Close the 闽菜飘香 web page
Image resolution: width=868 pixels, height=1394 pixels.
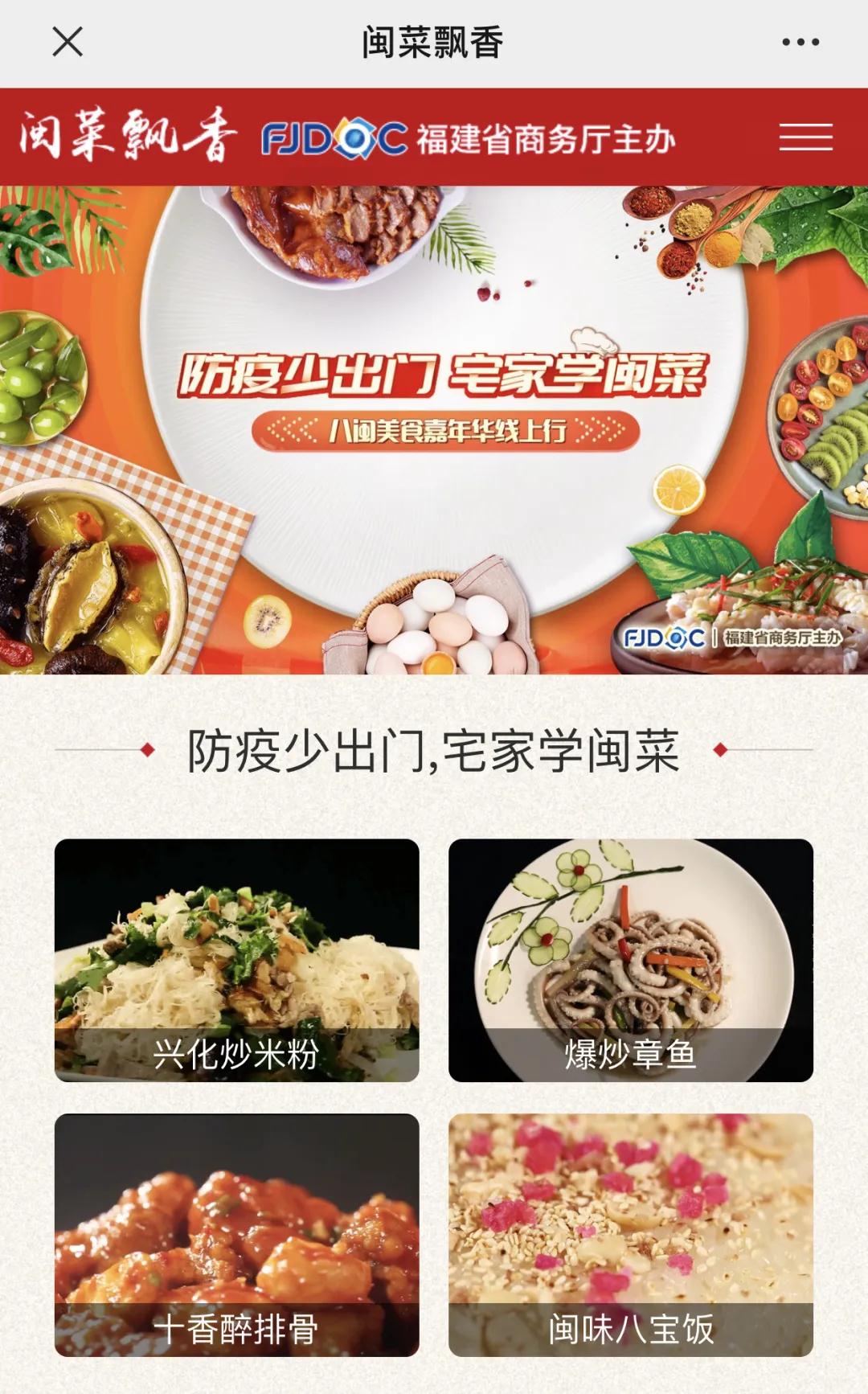[x=68, y=42]
